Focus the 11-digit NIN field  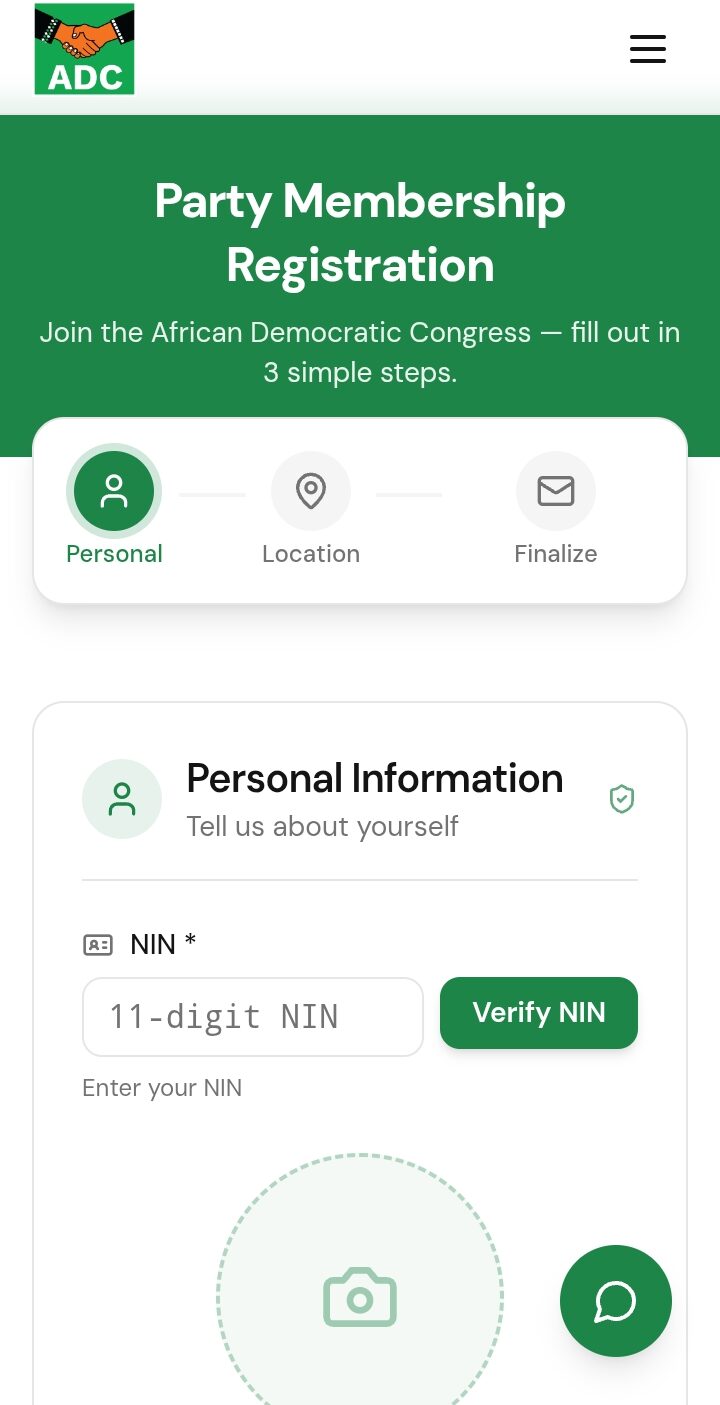point(252,1017)
